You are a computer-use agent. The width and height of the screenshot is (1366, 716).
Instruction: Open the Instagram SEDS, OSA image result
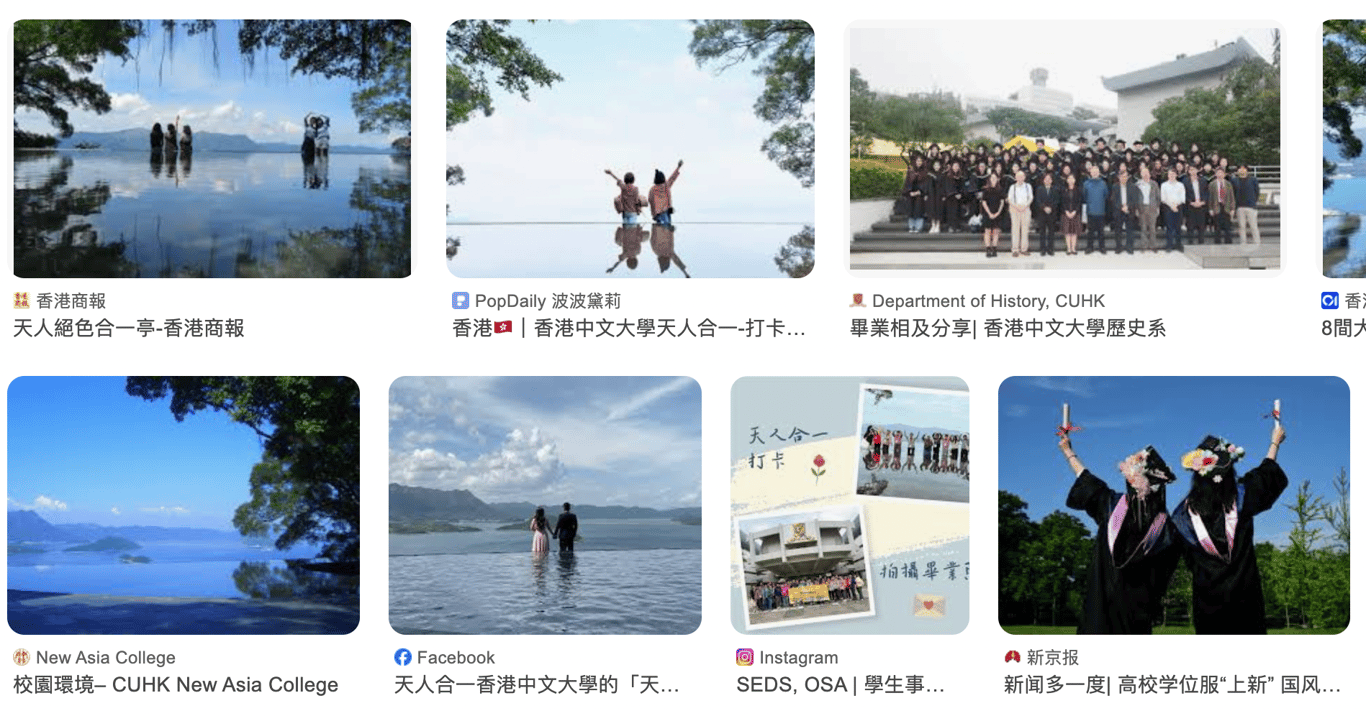click(x=849, y=505)
